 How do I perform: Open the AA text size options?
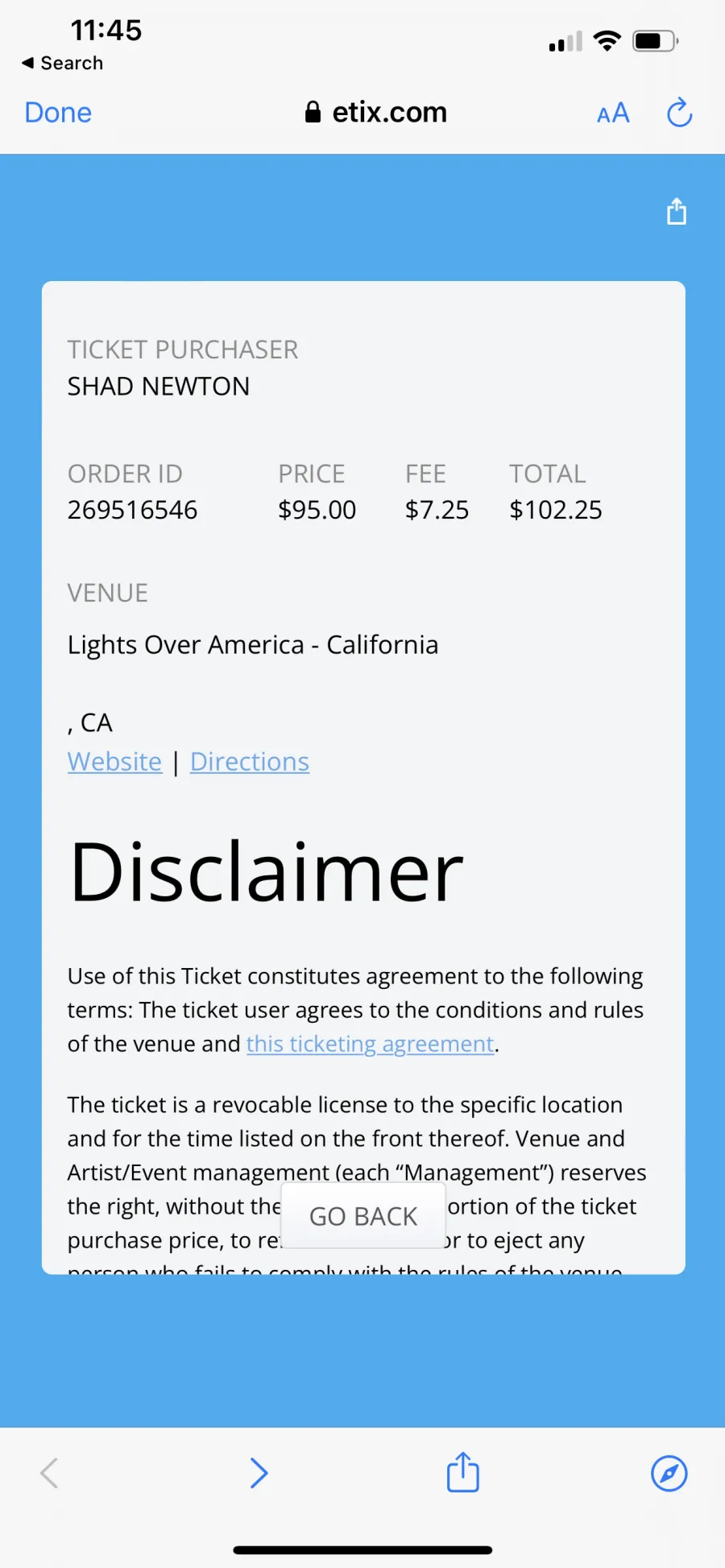[x=613, y=113]
